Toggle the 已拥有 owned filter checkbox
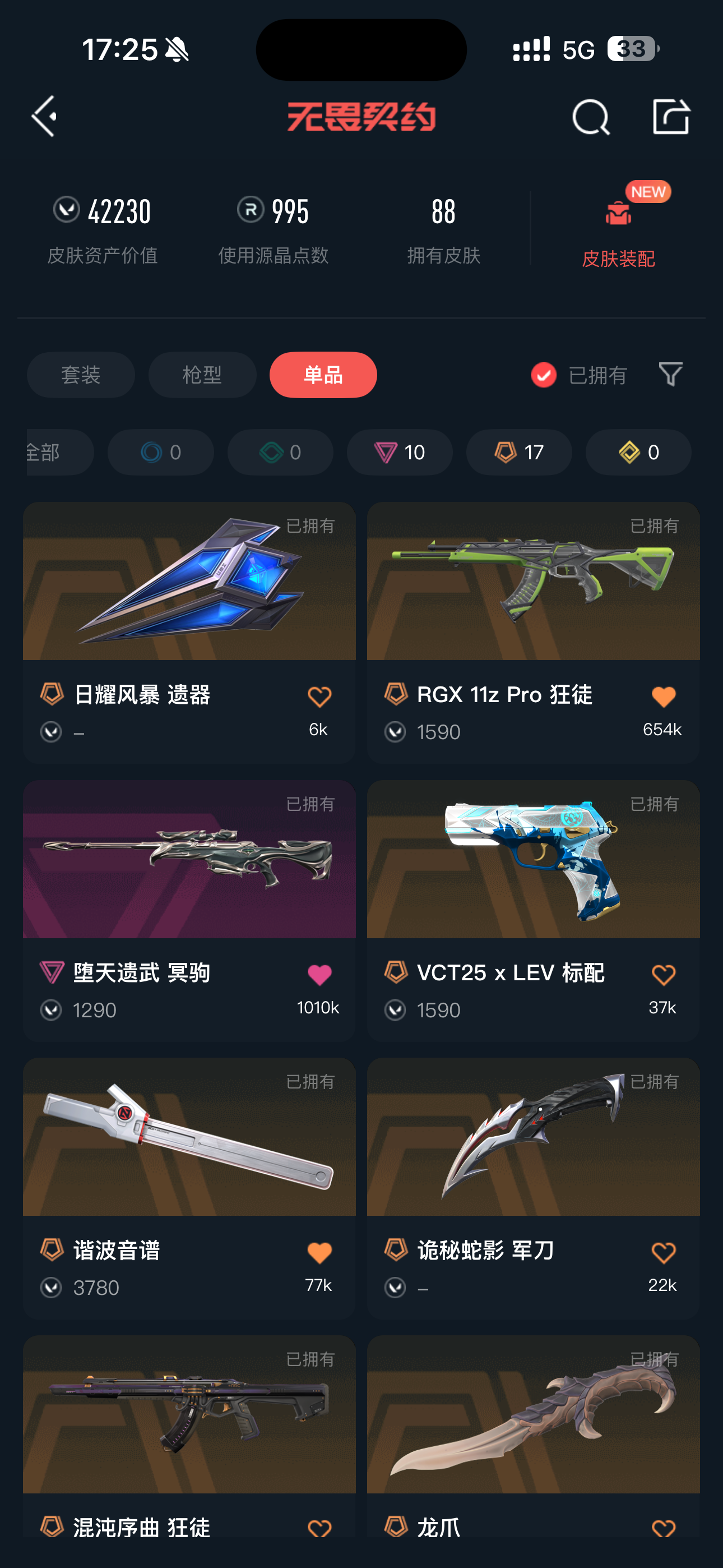The image size is (723, 1568). 544,375
